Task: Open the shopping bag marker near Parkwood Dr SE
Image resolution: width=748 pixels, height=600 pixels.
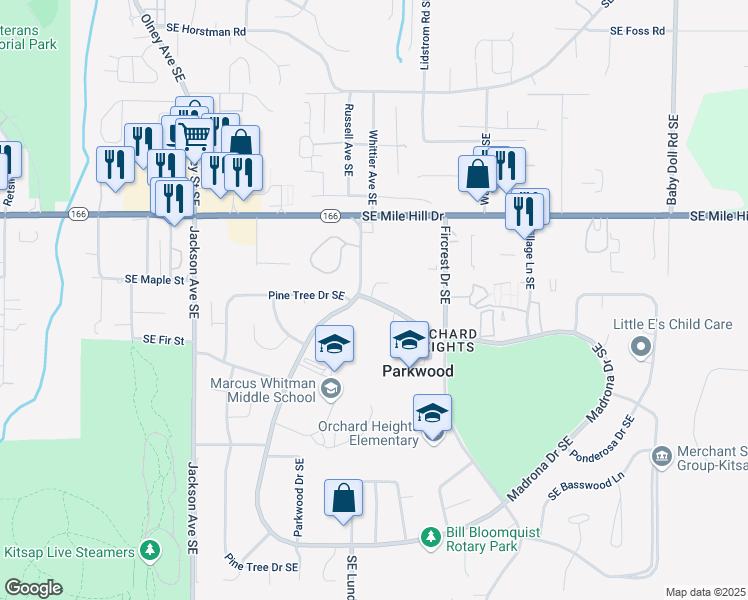Action: point(343,498)
